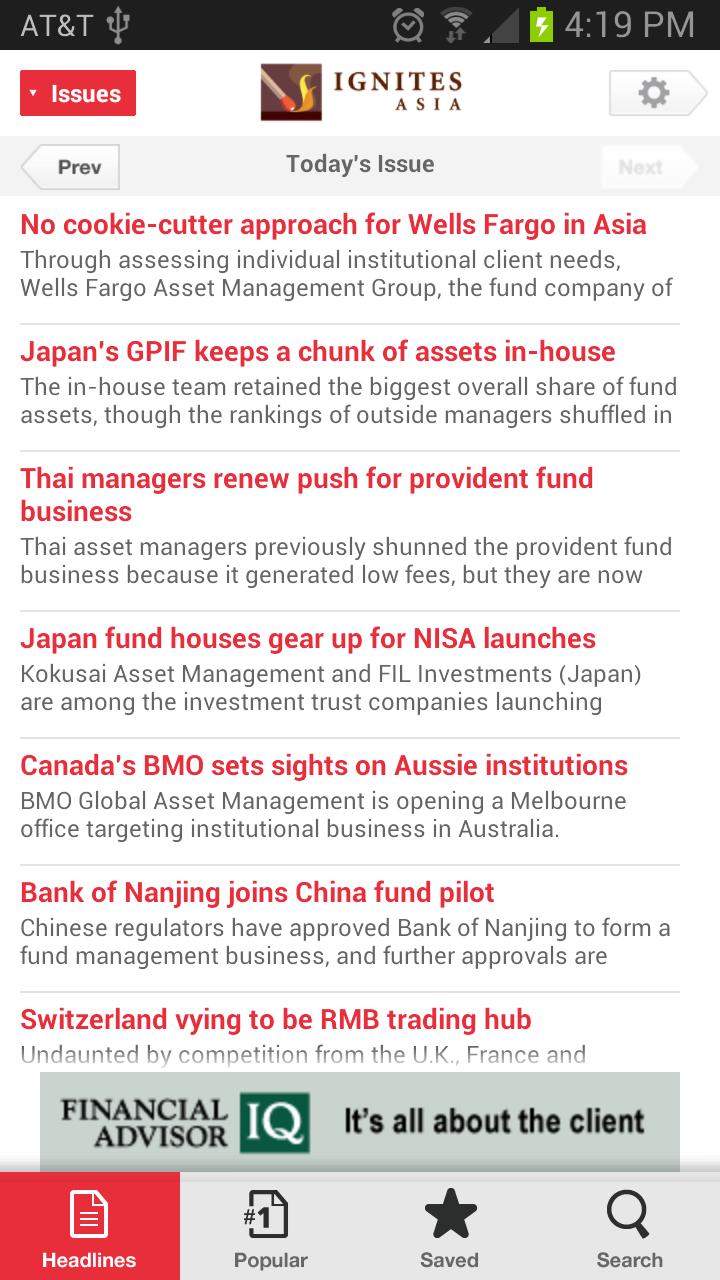
Task: Tap the Prev issue arrow
Action: click(69, 166)
